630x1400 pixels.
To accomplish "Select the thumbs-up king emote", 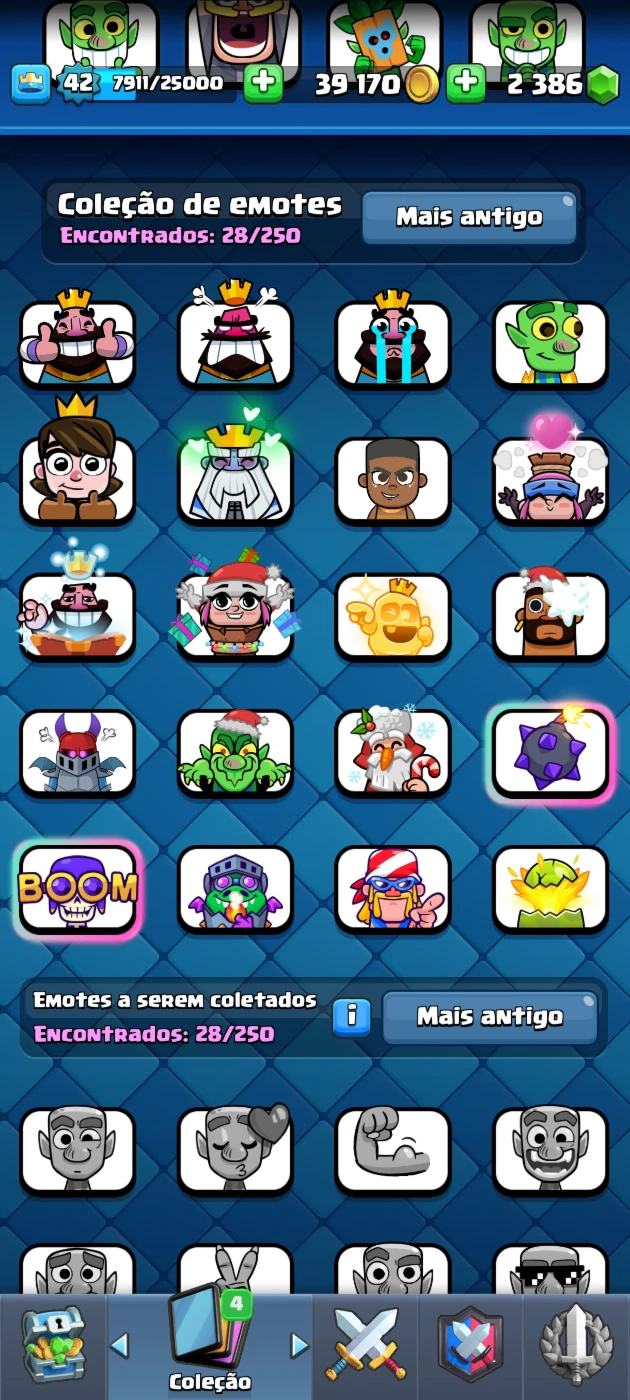I will click(77, 343).
